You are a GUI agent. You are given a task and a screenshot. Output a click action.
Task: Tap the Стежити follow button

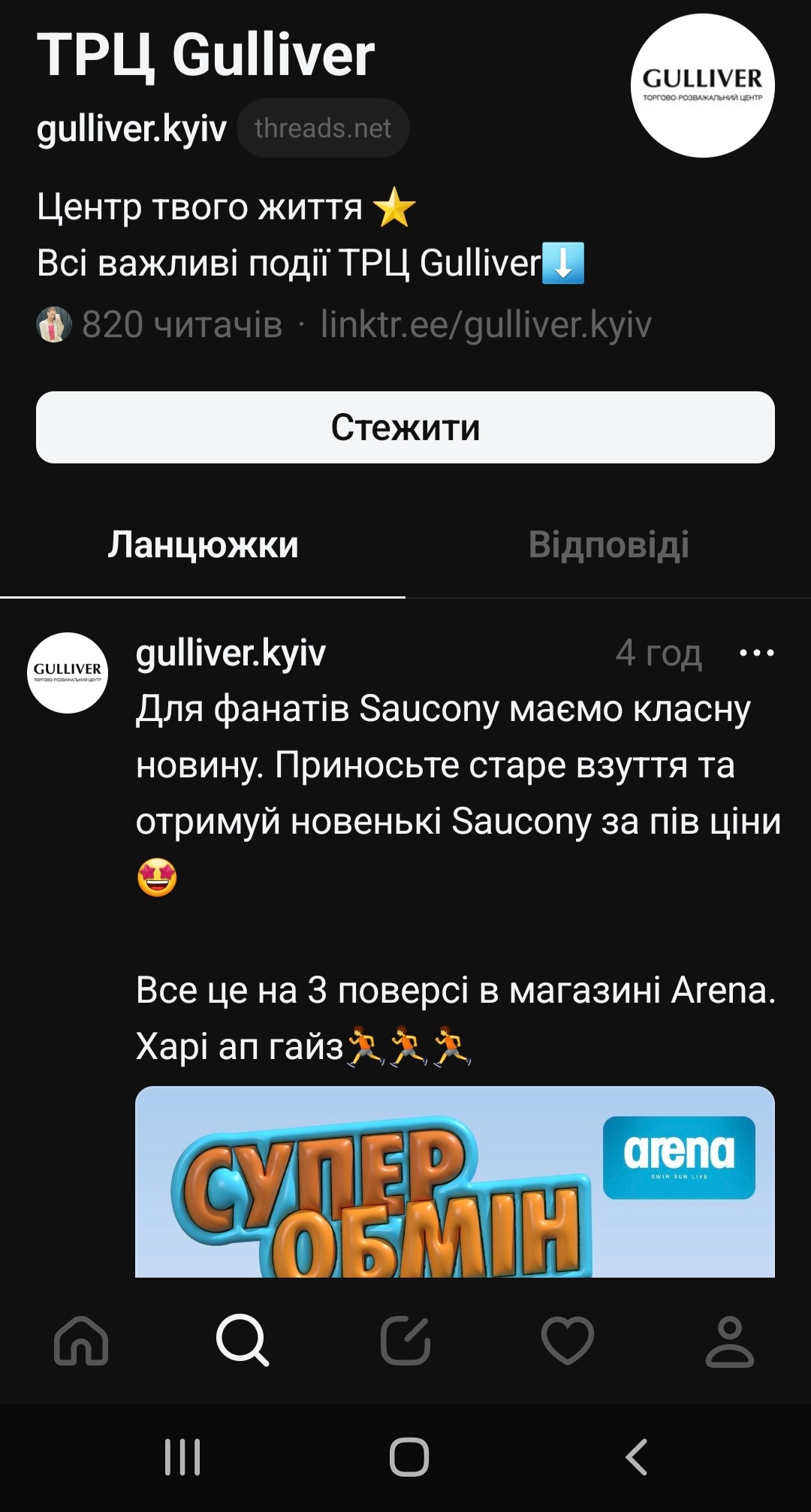coord(405,427)
